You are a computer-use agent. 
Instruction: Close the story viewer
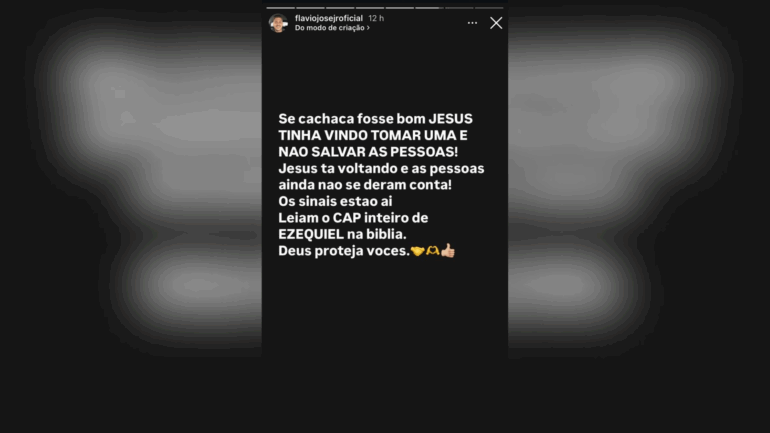click(496, 23)
